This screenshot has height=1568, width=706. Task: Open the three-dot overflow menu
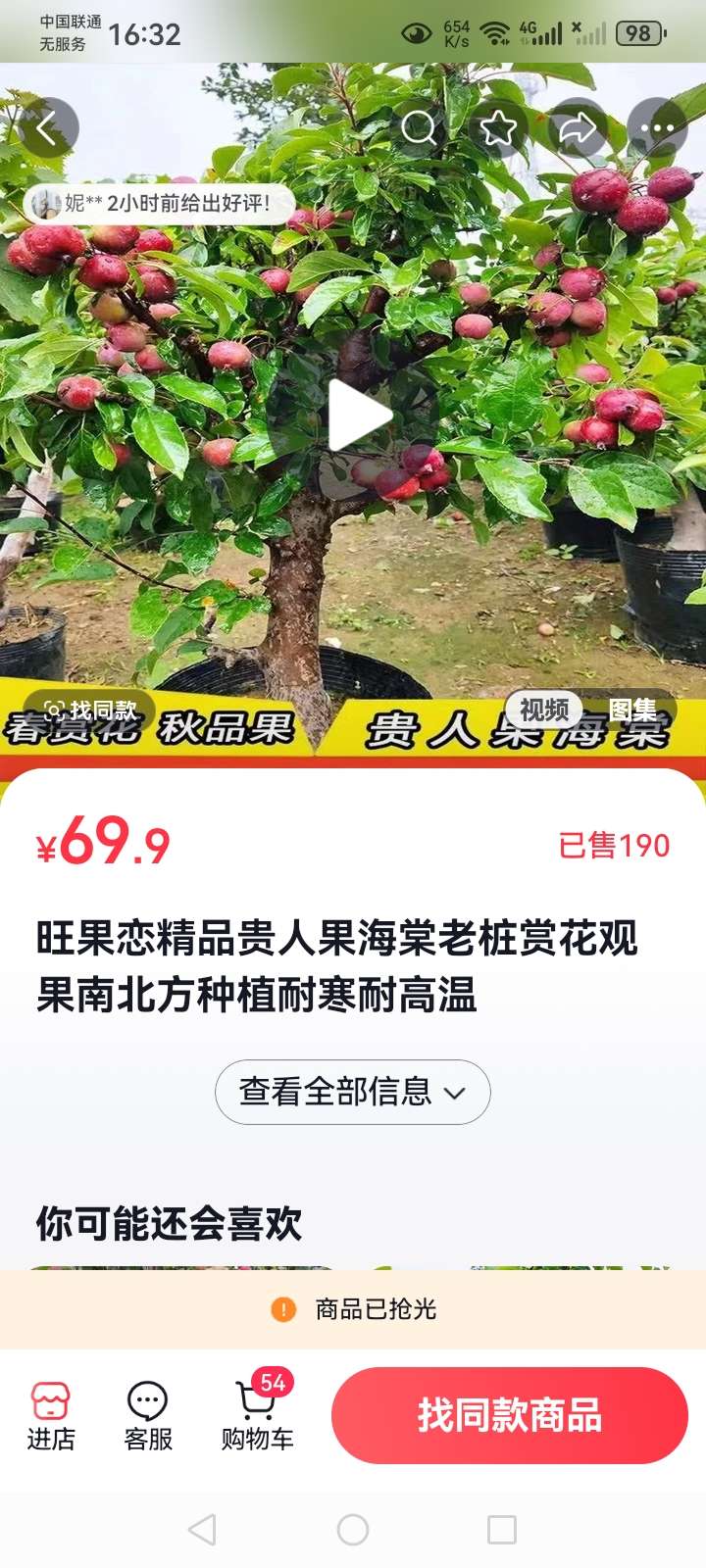point(657,127)
